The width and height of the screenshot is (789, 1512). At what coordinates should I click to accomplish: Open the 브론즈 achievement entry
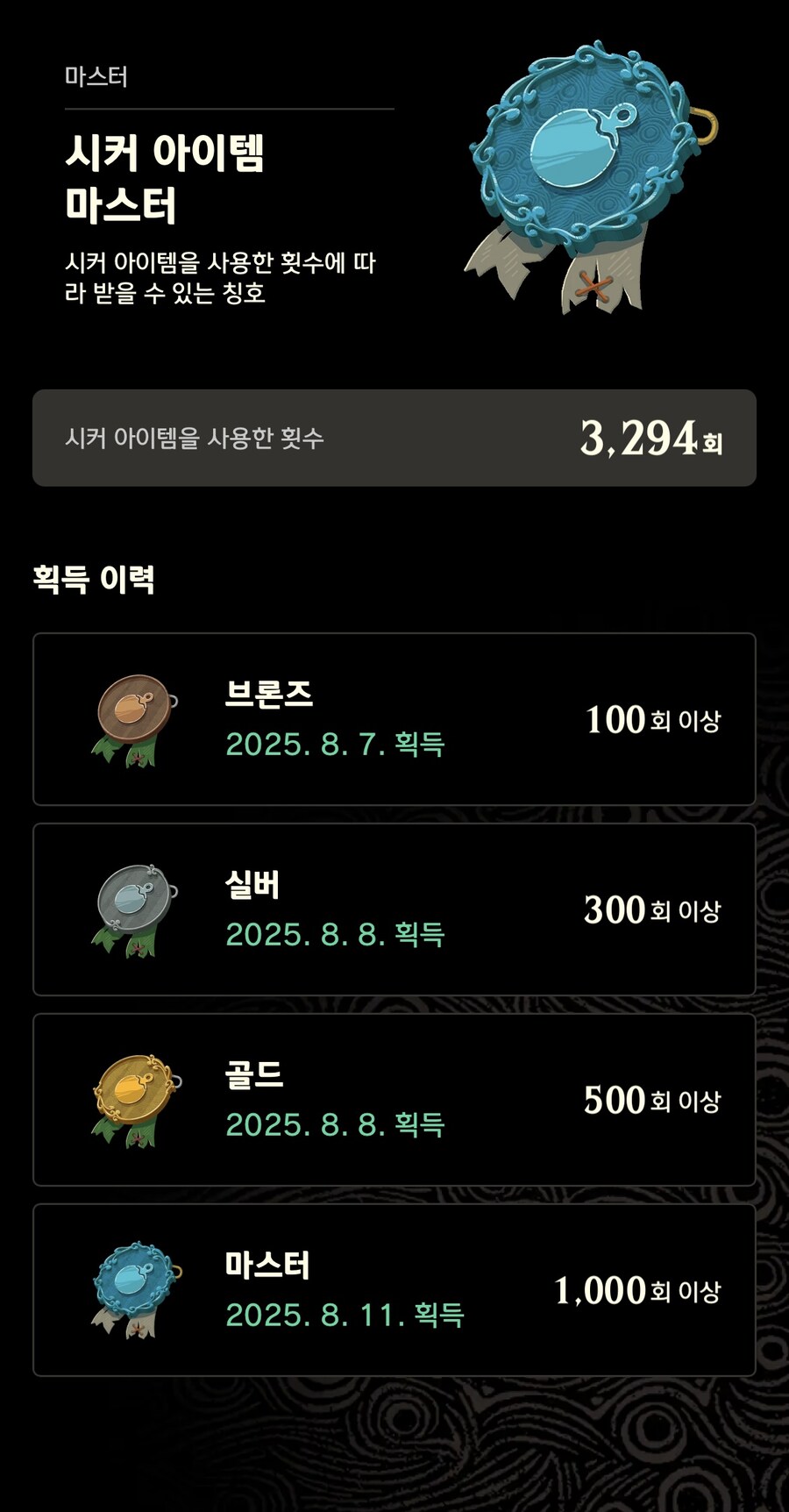pyautogui.click(x=394, y=719)
